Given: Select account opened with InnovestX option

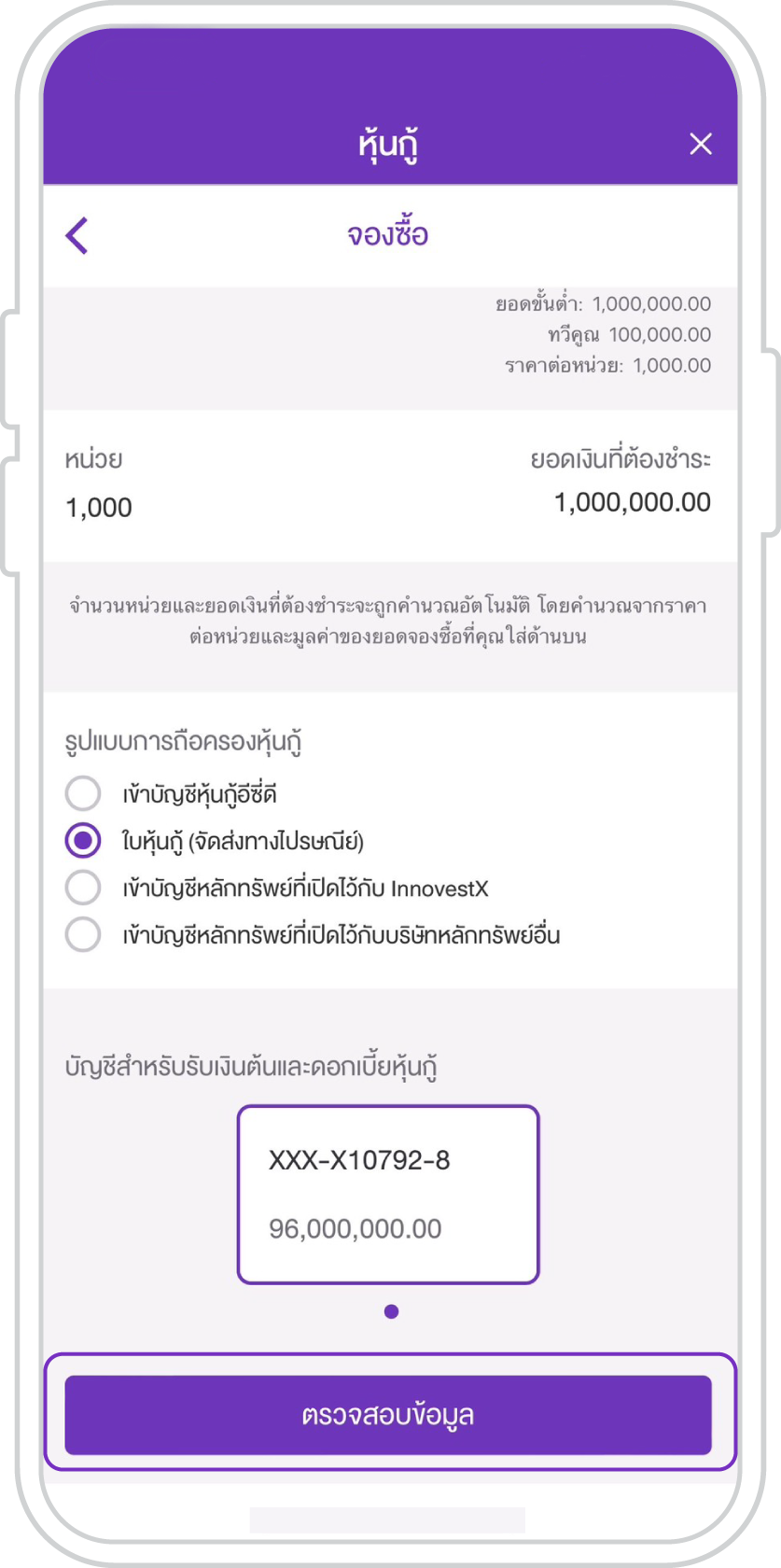Looking at the screenshot, I should point(83,888).
